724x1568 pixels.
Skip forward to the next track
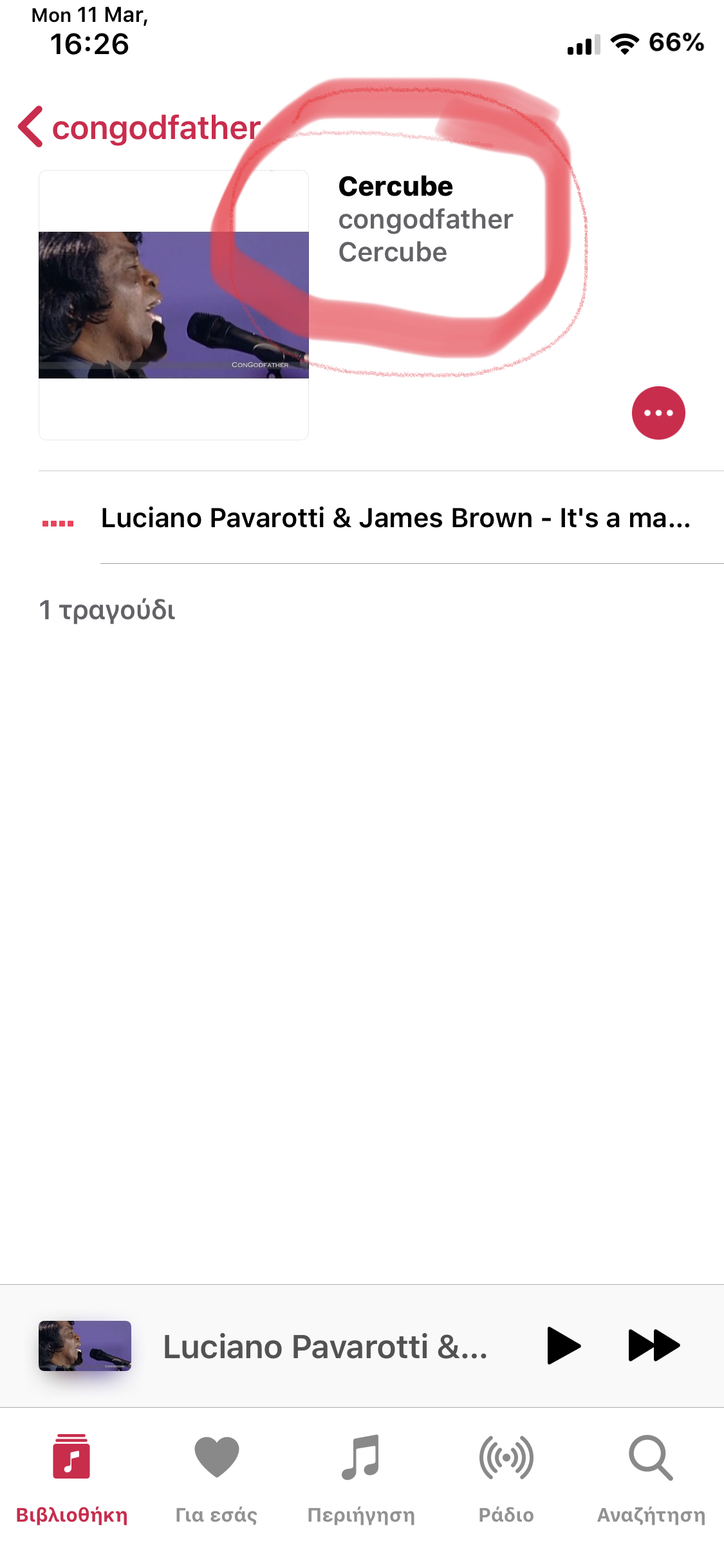pos(653,1346)
